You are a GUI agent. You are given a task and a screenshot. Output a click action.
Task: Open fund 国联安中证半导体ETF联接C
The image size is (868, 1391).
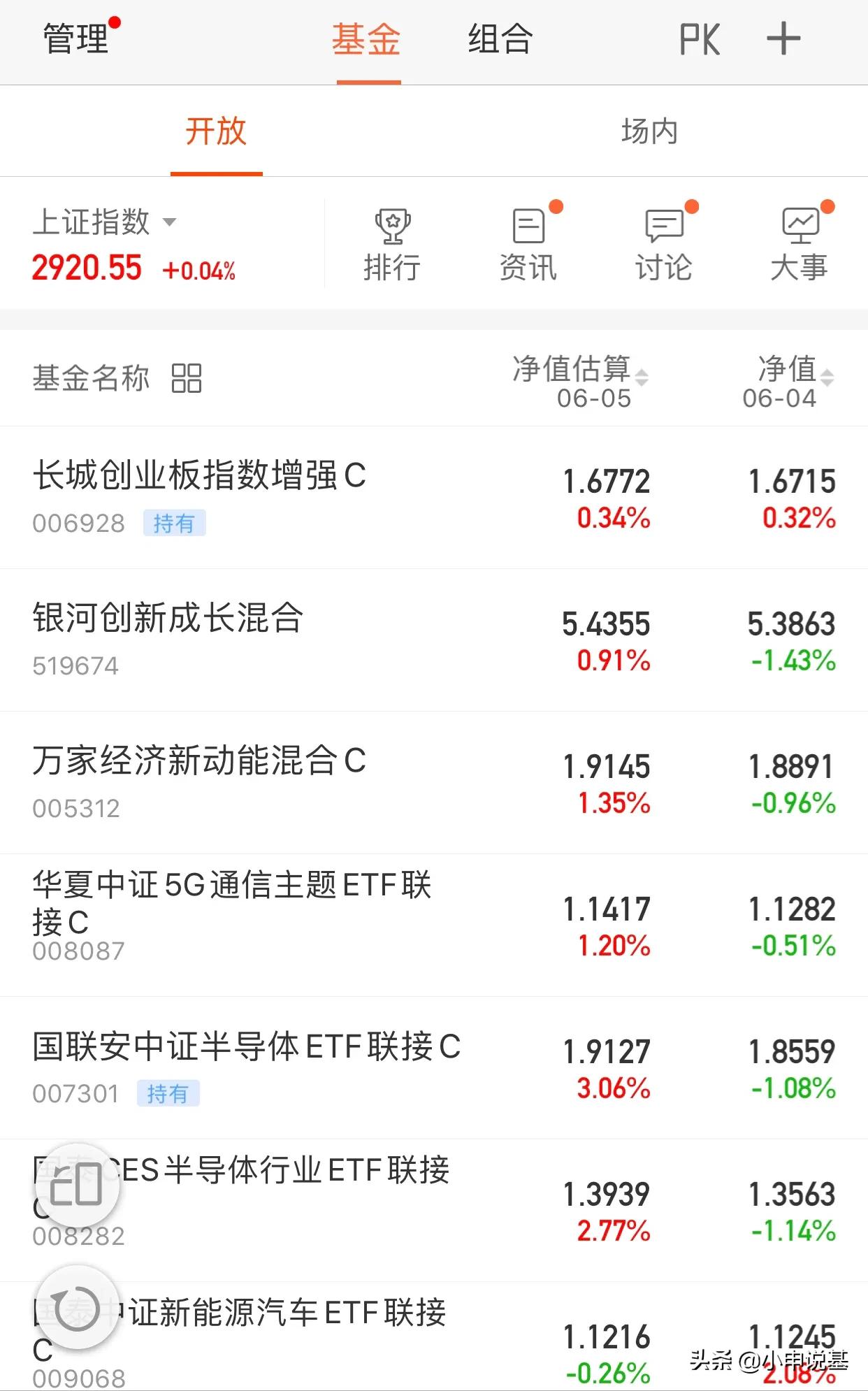point(434,1068)
